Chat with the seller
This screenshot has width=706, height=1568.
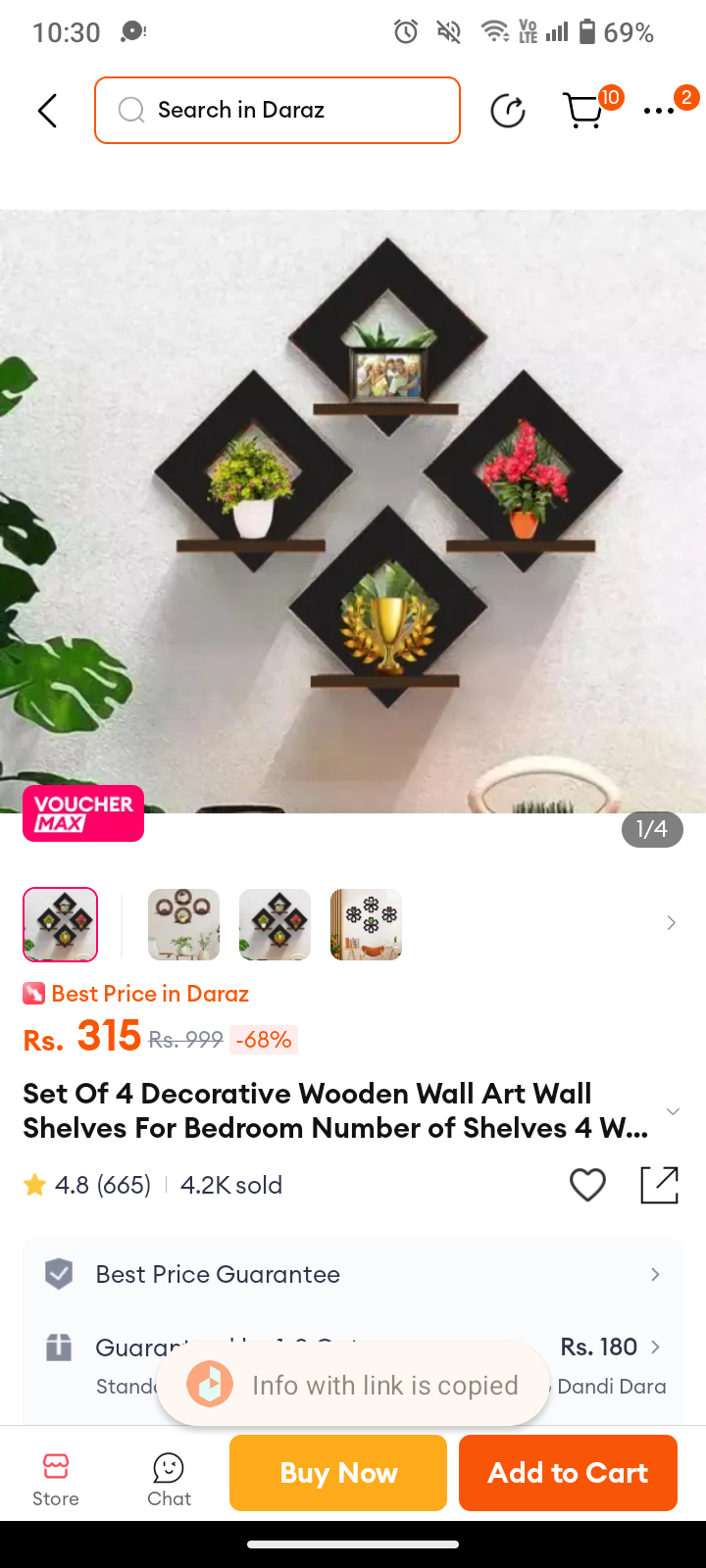coord(169,1478)
